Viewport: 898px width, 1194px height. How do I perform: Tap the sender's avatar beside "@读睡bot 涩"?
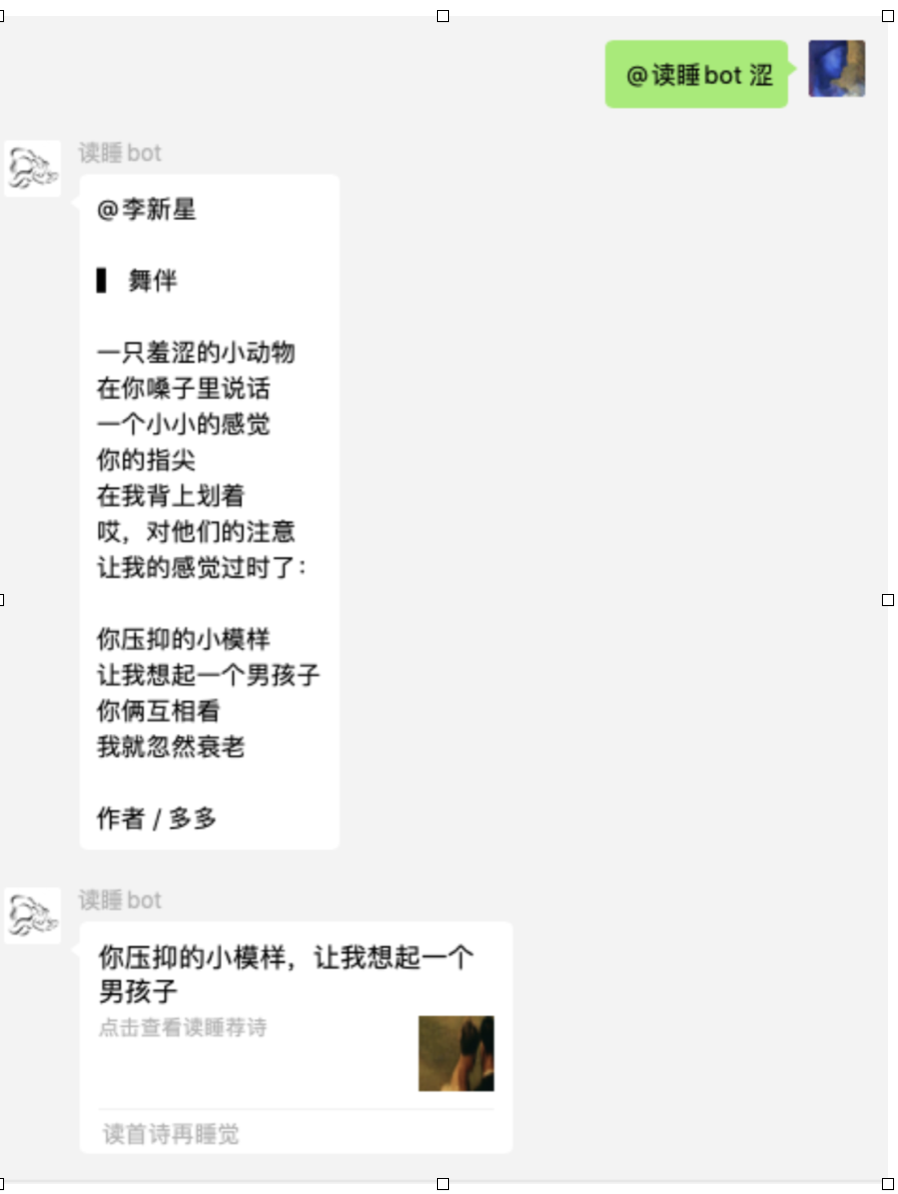coord(836,69)
